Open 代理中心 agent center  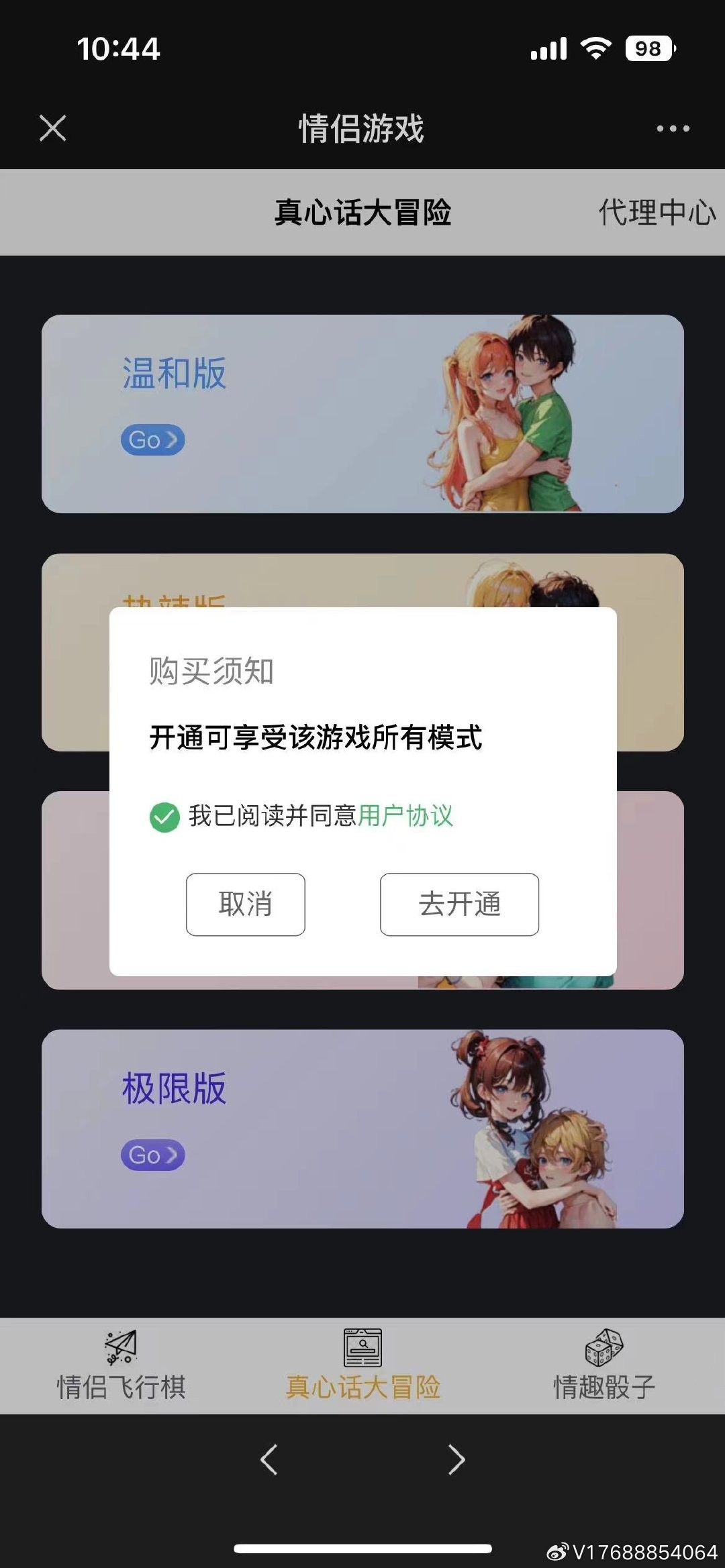click(657, 213)
